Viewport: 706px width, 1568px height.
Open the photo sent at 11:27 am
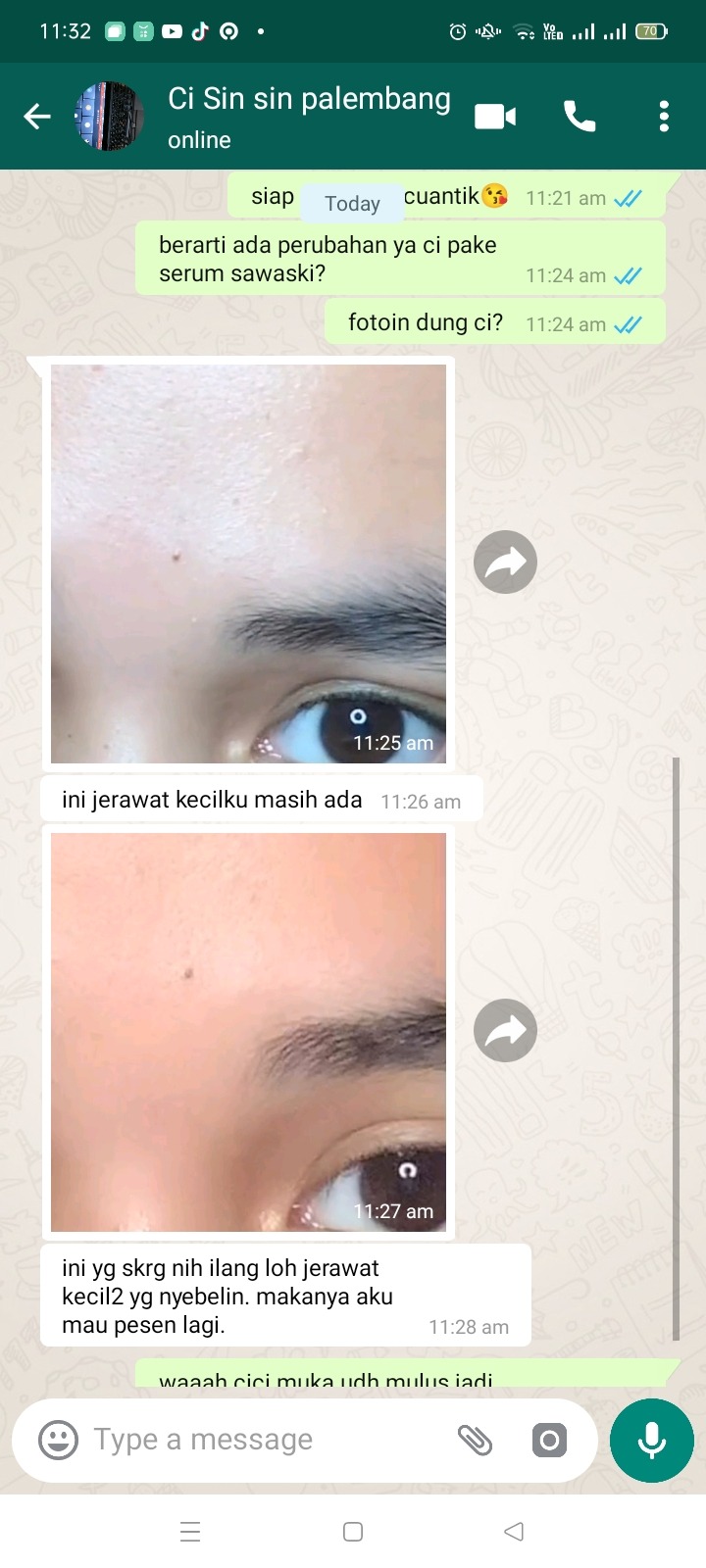(x=248, y=1031)
